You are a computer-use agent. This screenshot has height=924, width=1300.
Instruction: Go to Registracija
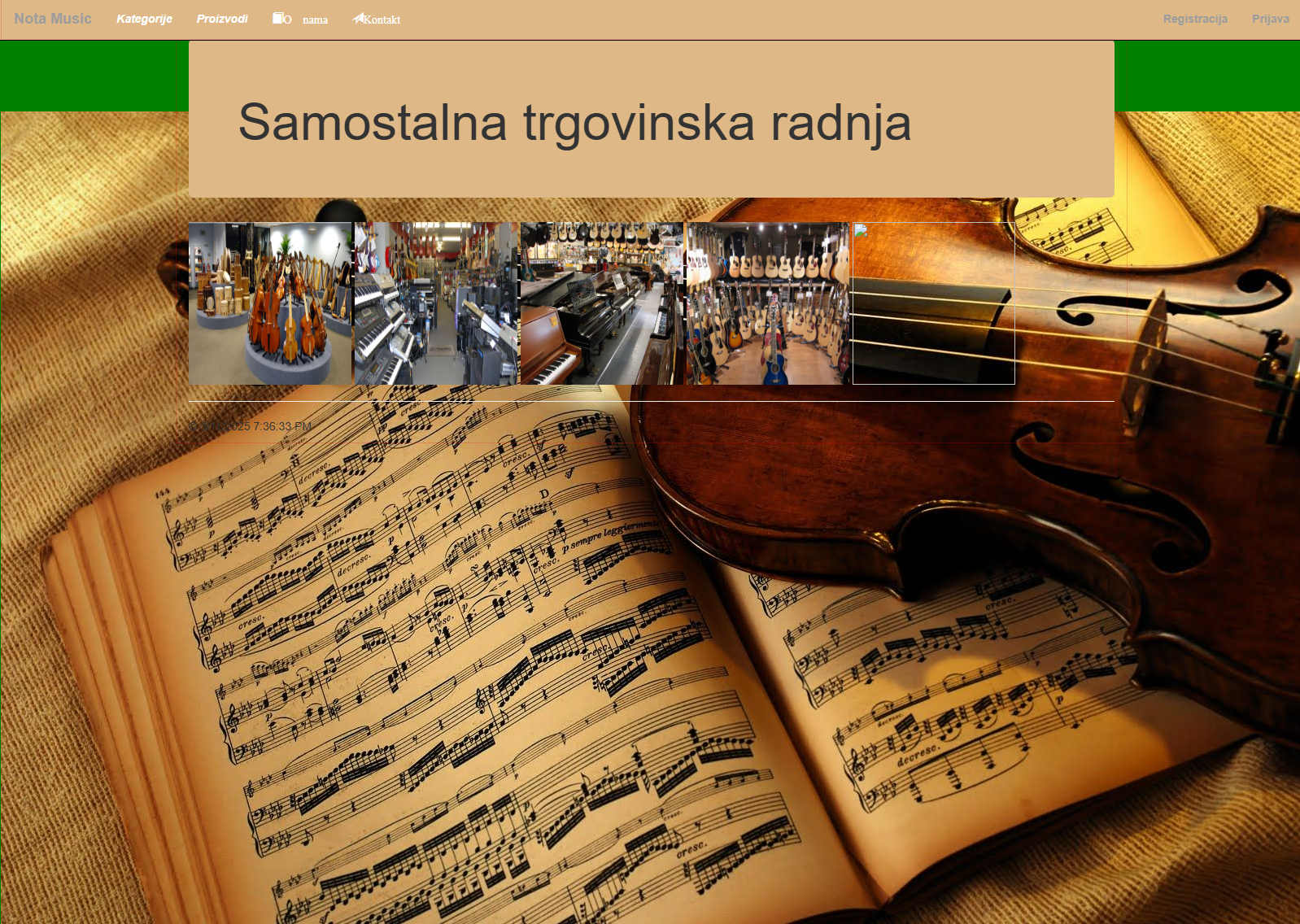[x=1194, y=19]
